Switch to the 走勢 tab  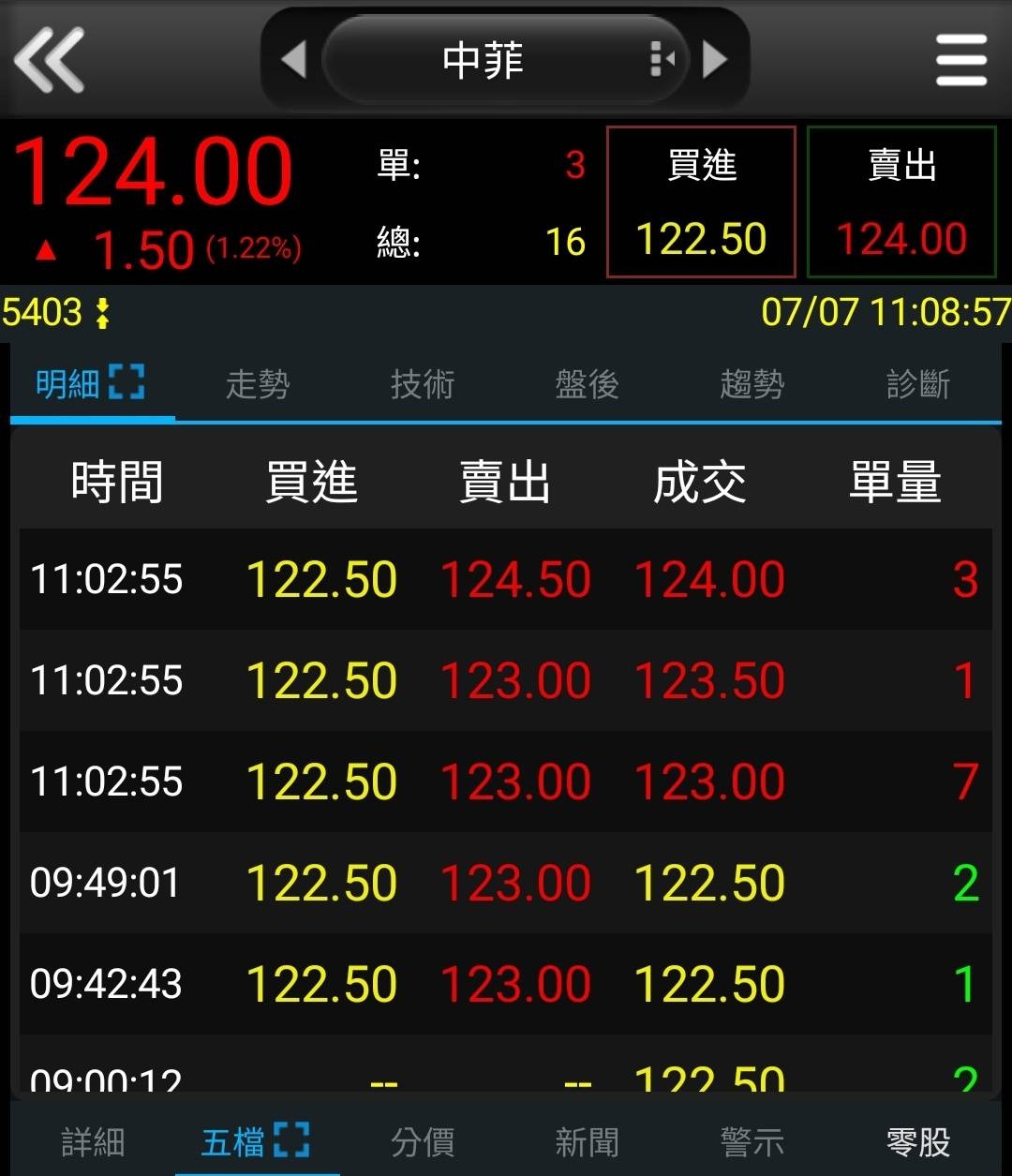click(x=258, y=384)
